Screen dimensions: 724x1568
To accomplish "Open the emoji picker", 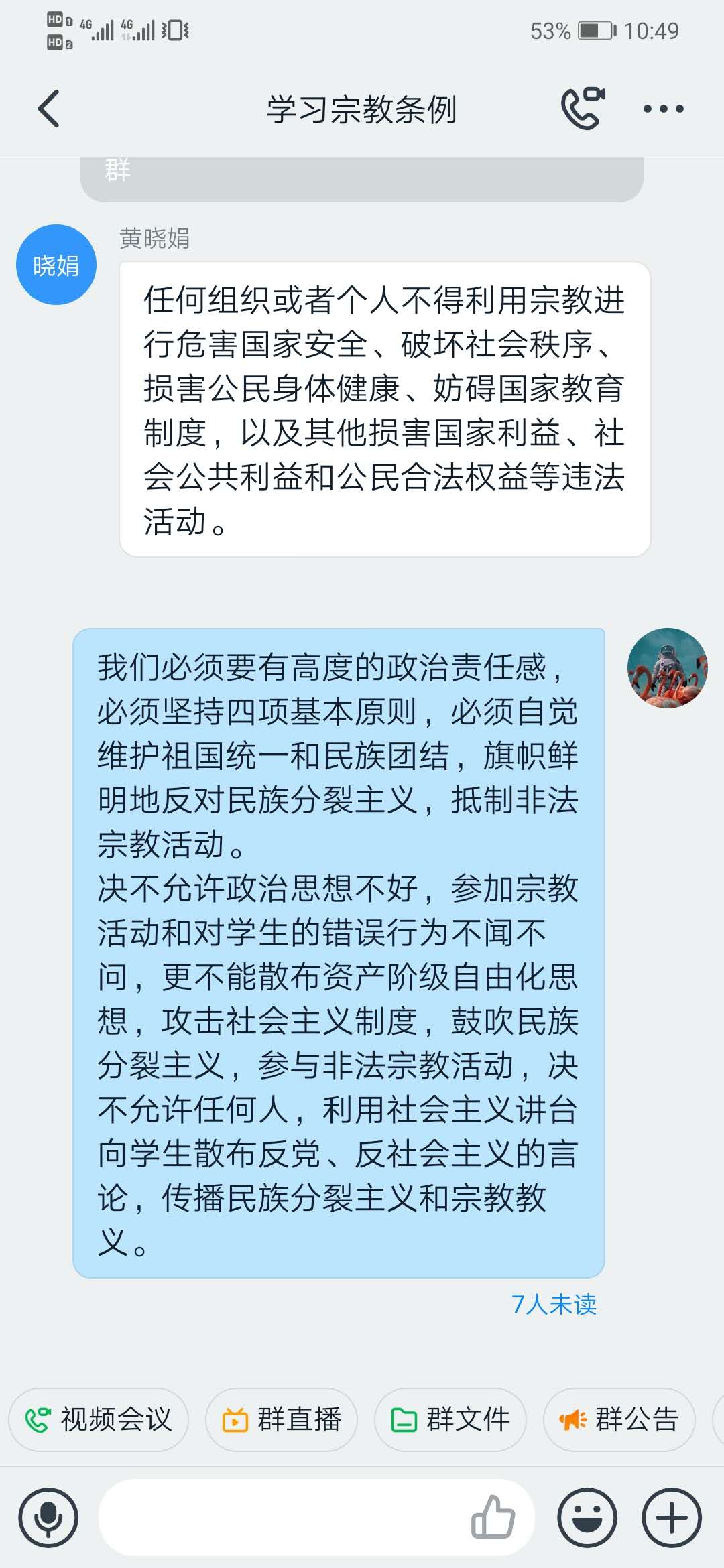I will tap(587, 1518).
